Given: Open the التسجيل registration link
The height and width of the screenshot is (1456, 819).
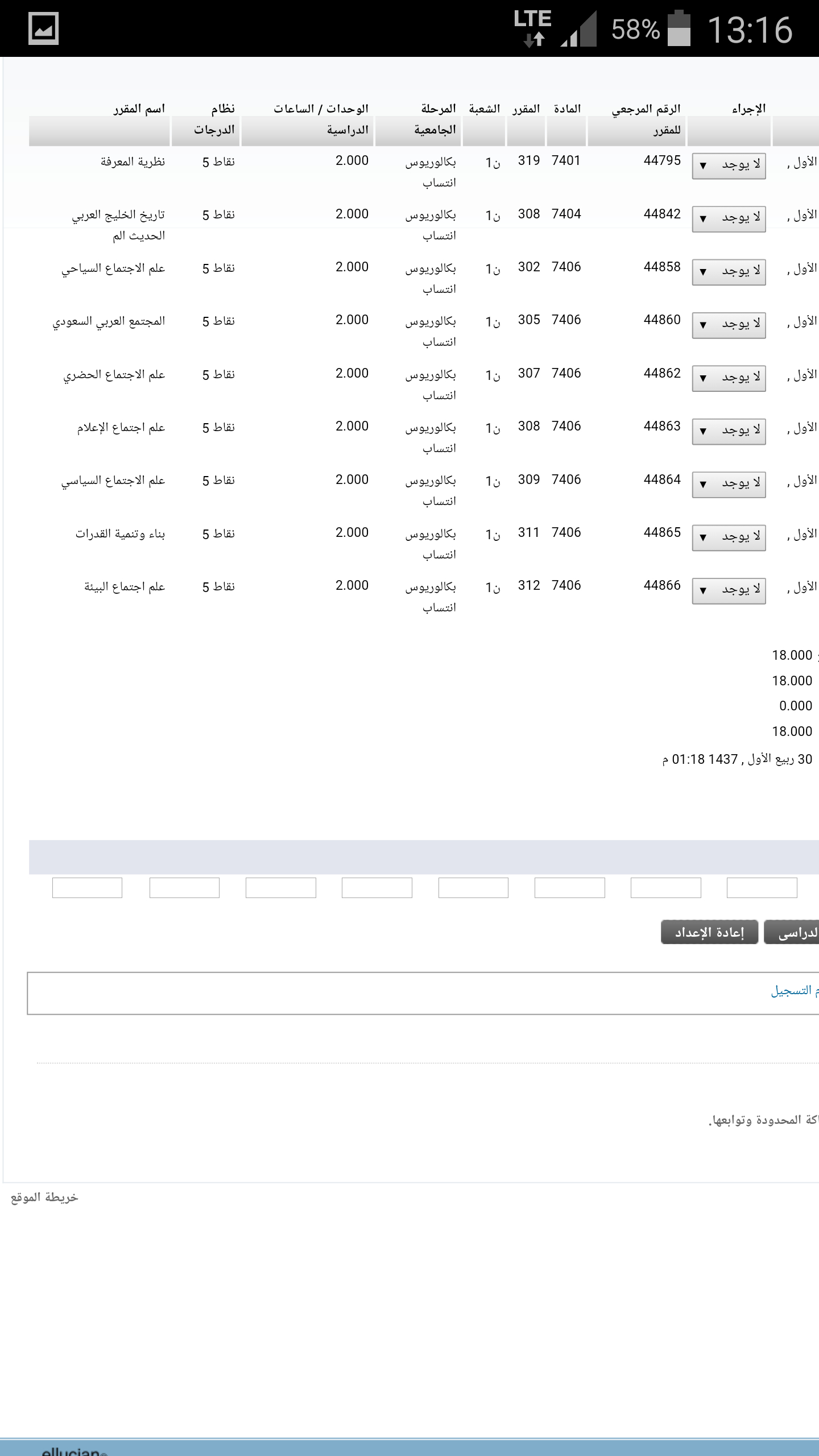Looking at the screenshot, I should click(795, 991).
